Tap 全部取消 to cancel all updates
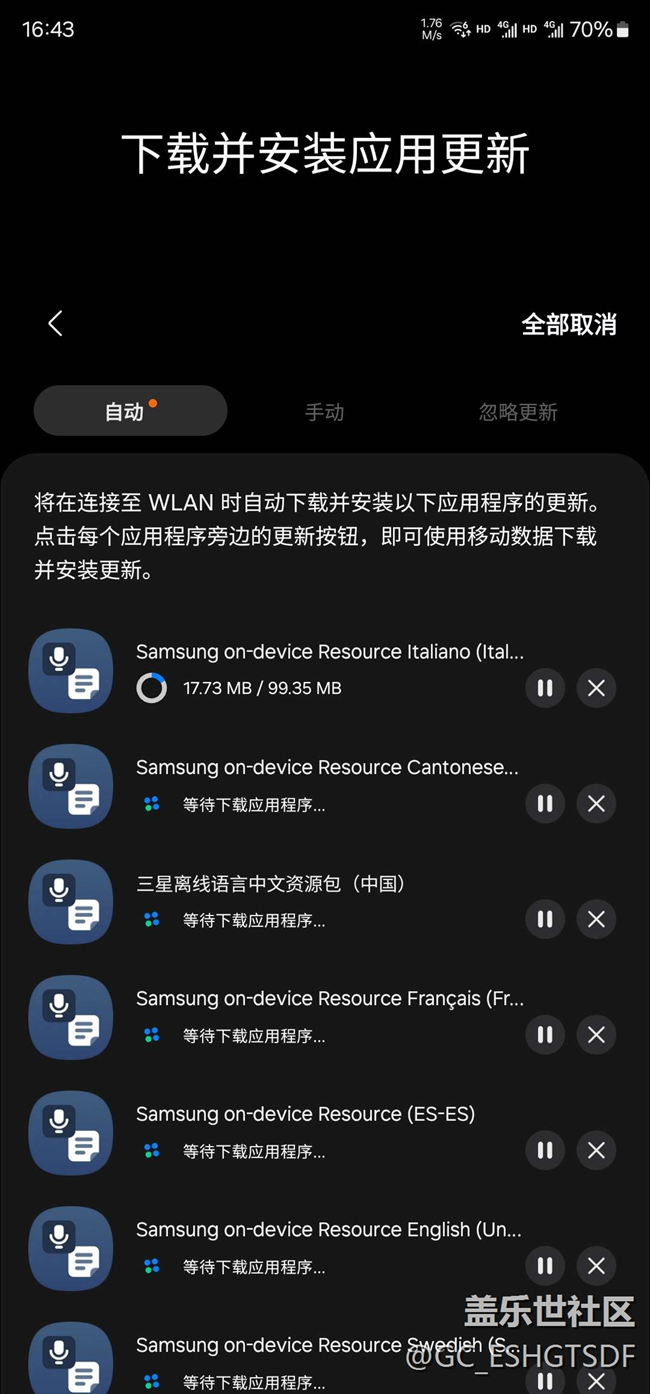Viewport: 650px width, 1394px height. point(569,324)
